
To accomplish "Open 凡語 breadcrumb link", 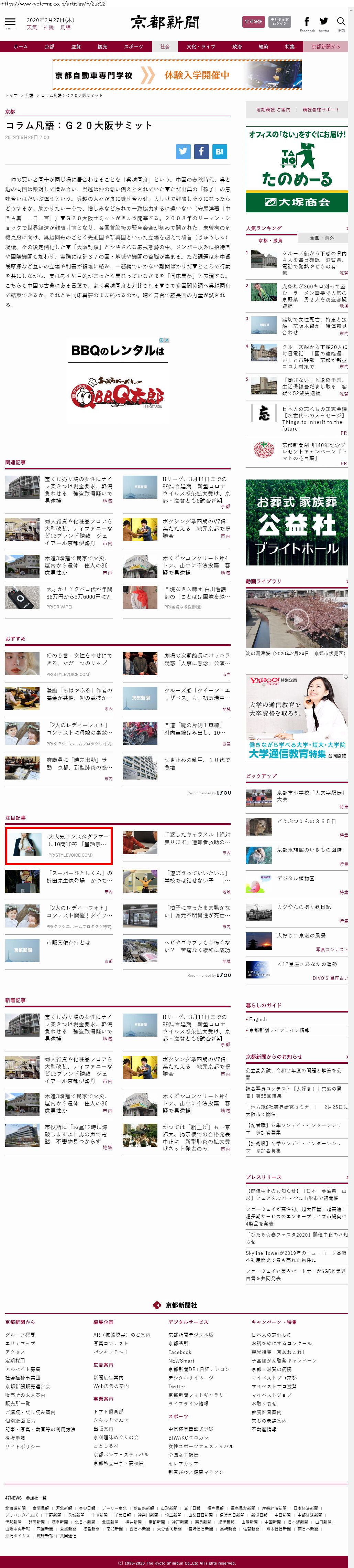I will (29, 96).
